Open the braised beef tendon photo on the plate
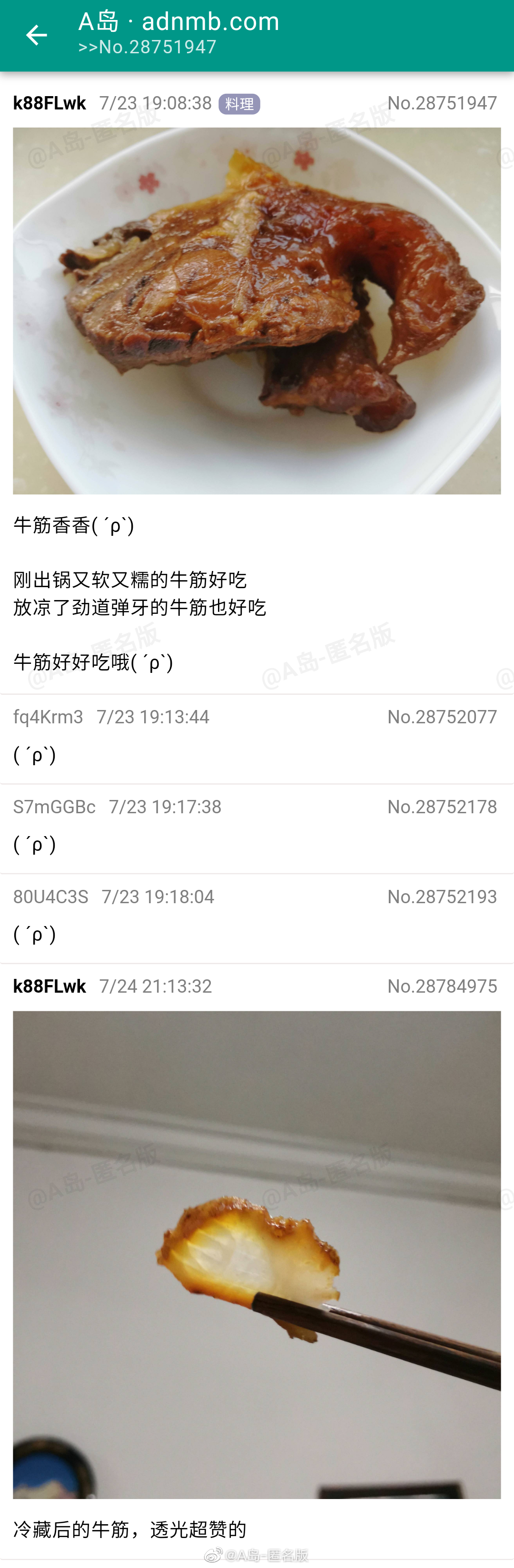Screen dimensions: 514x1568 tap(257, 310)
